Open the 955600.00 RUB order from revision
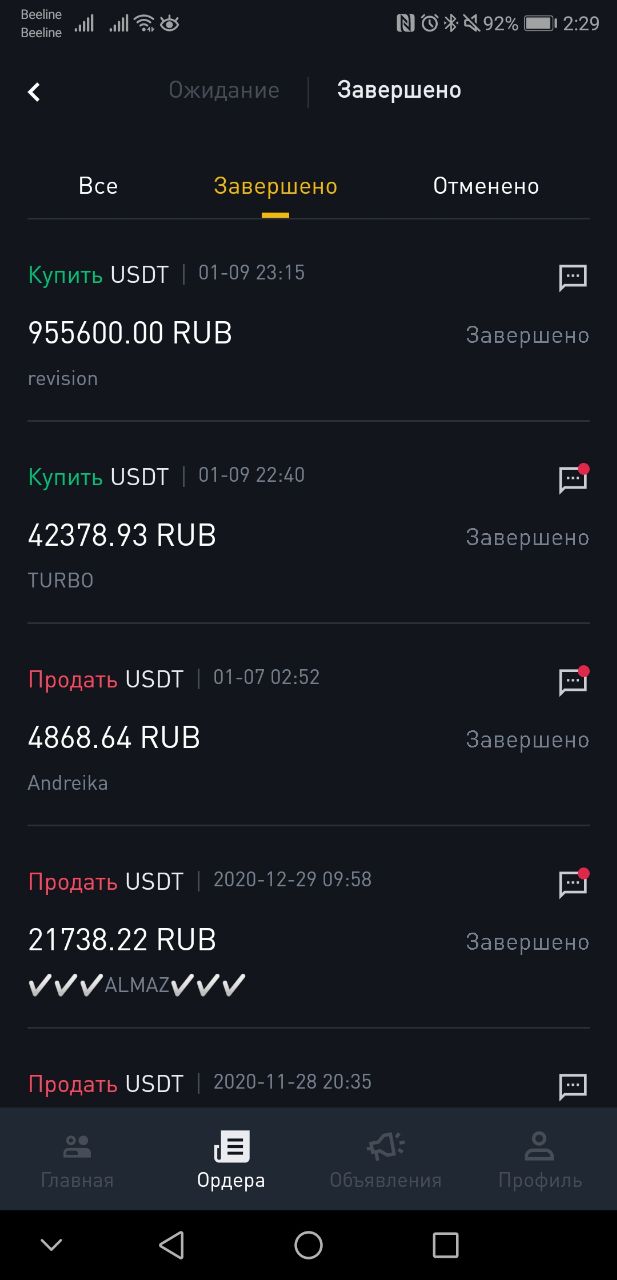Image resolution: width=617 pixels, height=1280 pixels. pyautogui.click(x=308, y=322)
